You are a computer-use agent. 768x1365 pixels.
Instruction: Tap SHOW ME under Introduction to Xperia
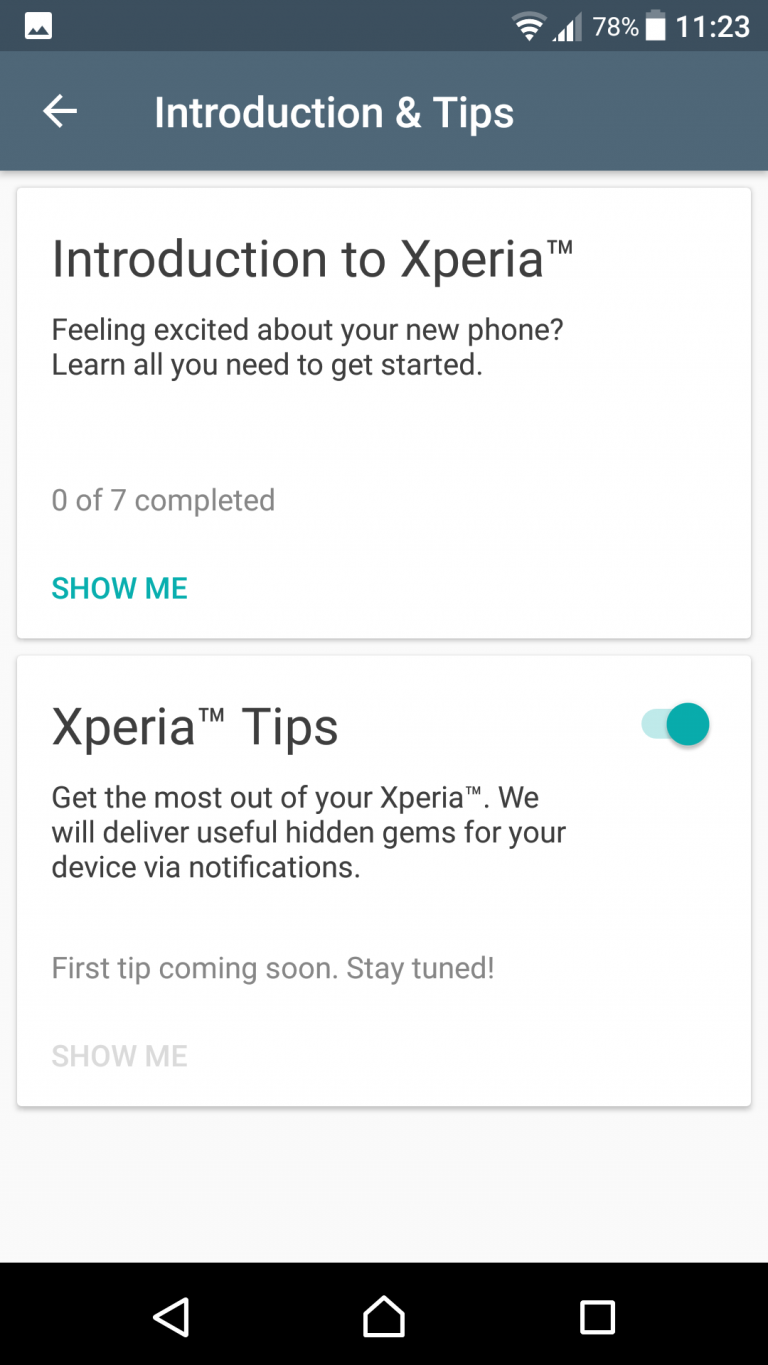120,588
